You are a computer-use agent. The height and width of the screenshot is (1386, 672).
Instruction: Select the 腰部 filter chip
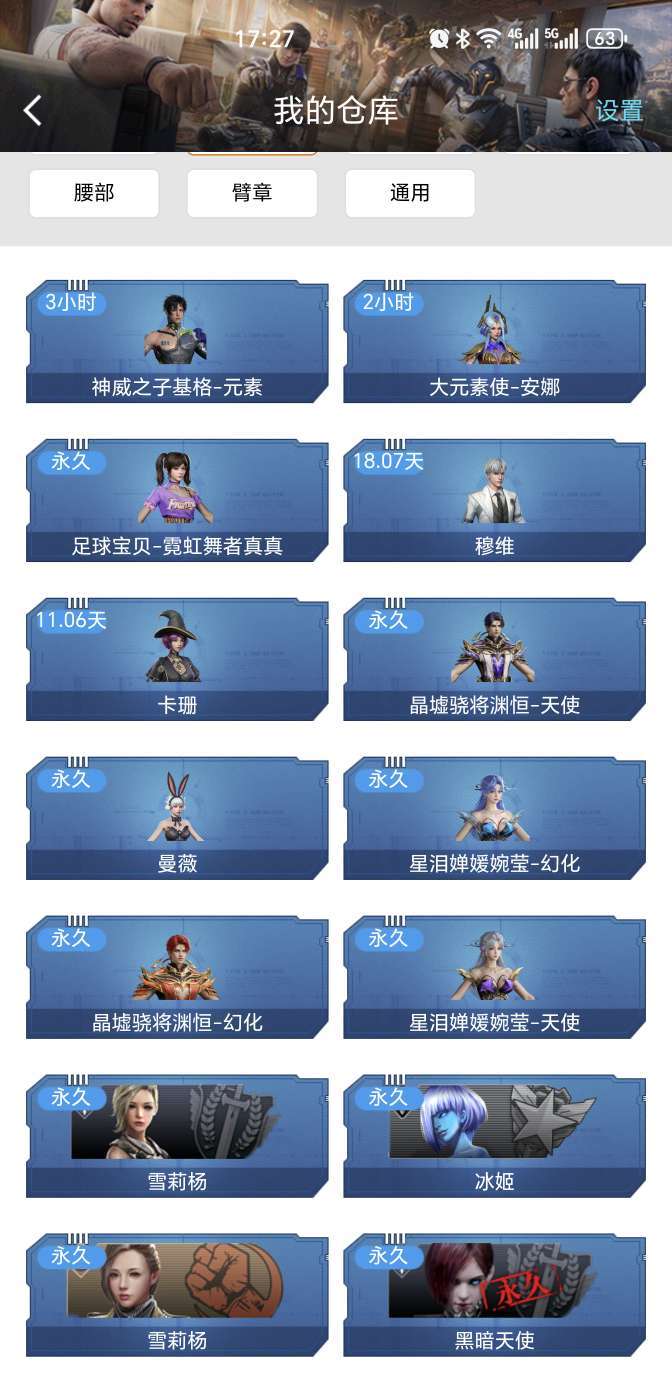point(94,193)
